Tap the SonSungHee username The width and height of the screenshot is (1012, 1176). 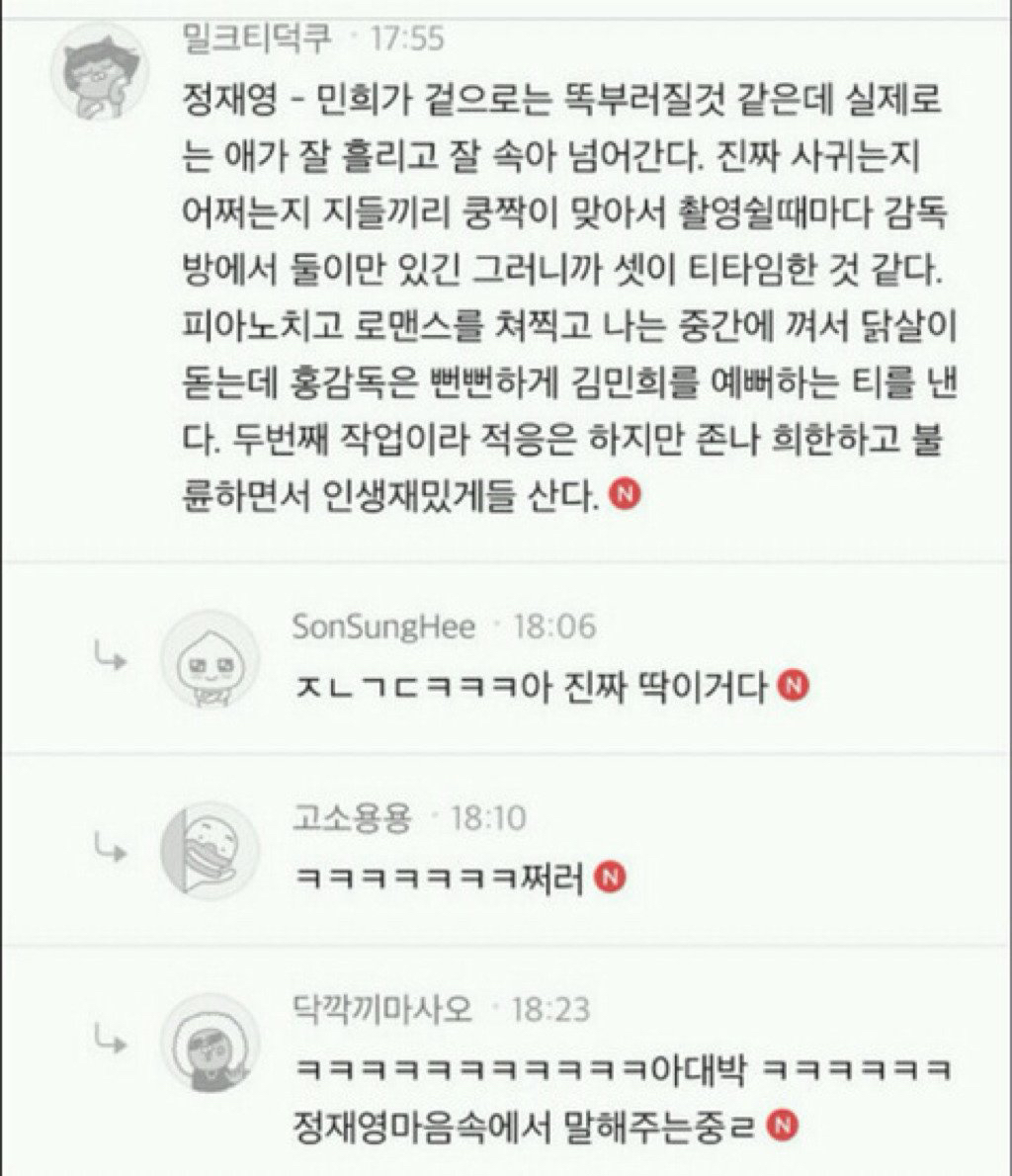click(x=383, y=626)
